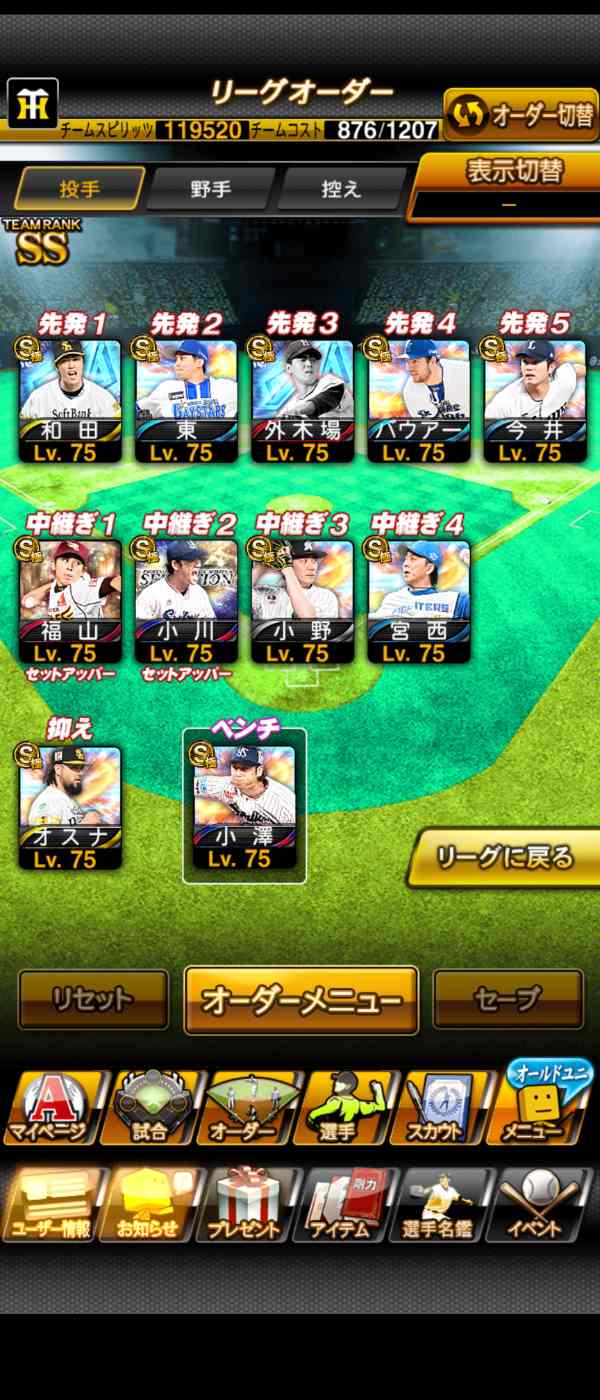Tap the リセット button
600x1400 pixels.
tap(93, 999)
